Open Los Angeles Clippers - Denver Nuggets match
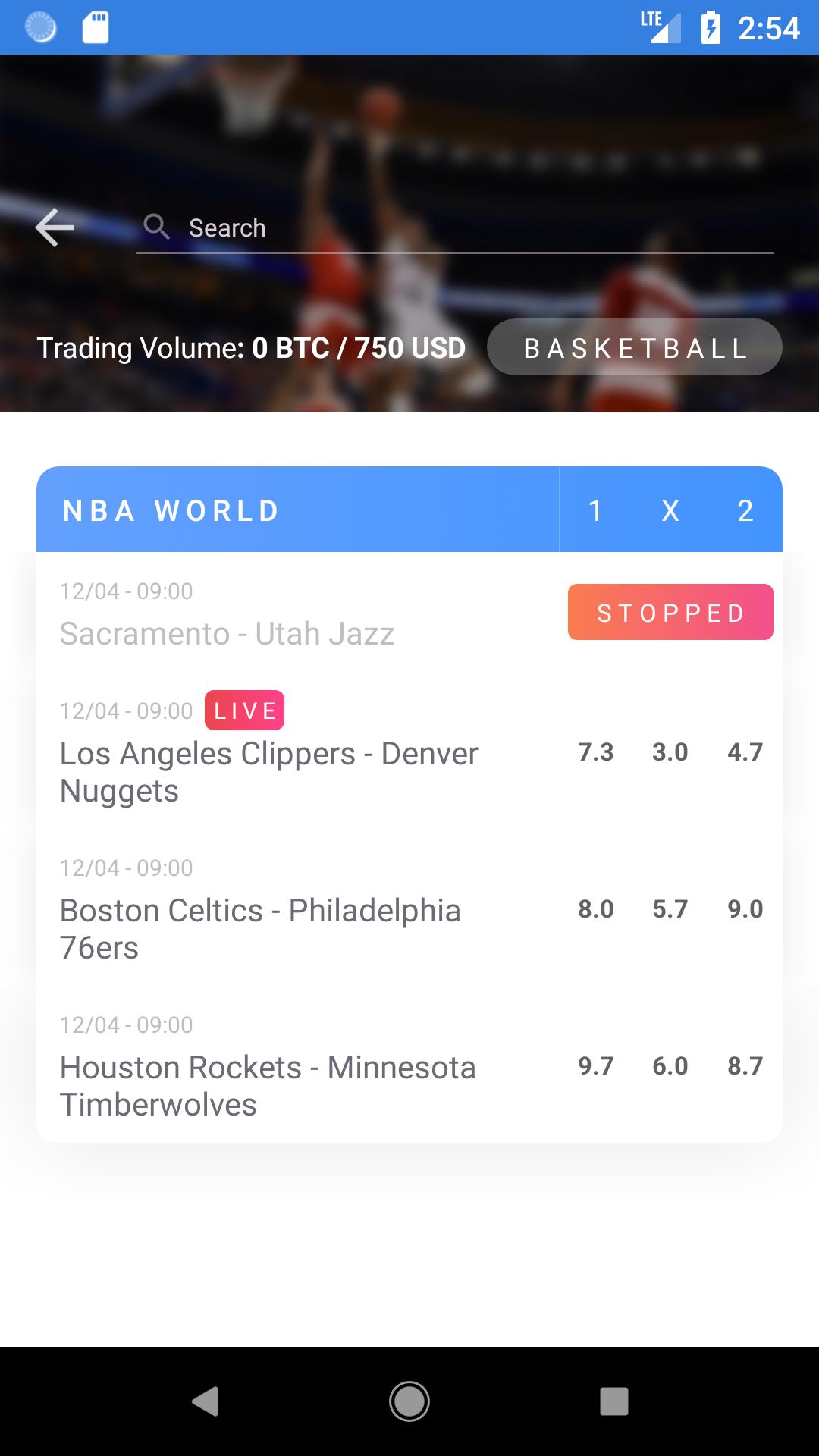 pos(269,771)
